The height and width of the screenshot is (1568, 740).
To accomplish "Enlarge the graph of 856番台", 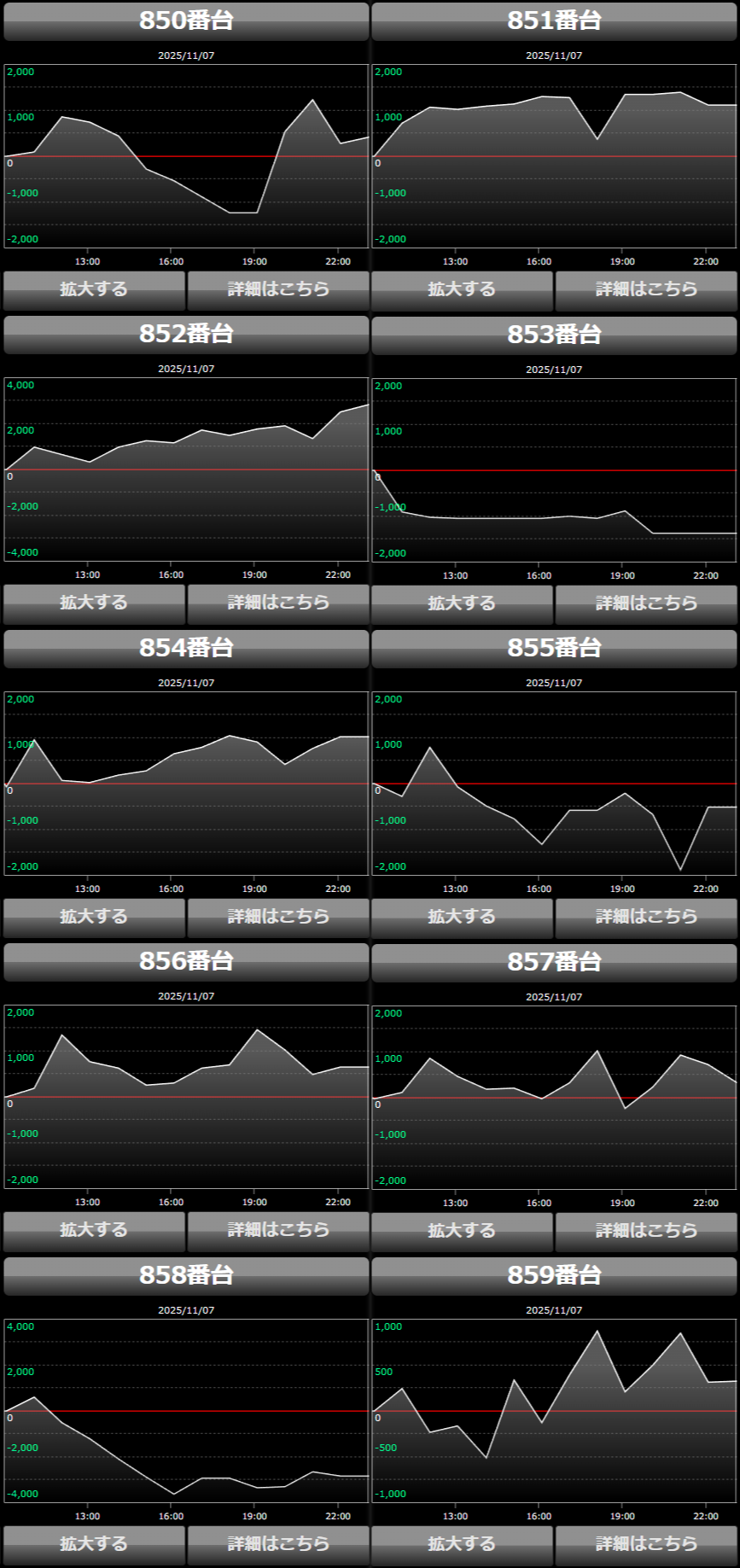I will coord(94,1230).
